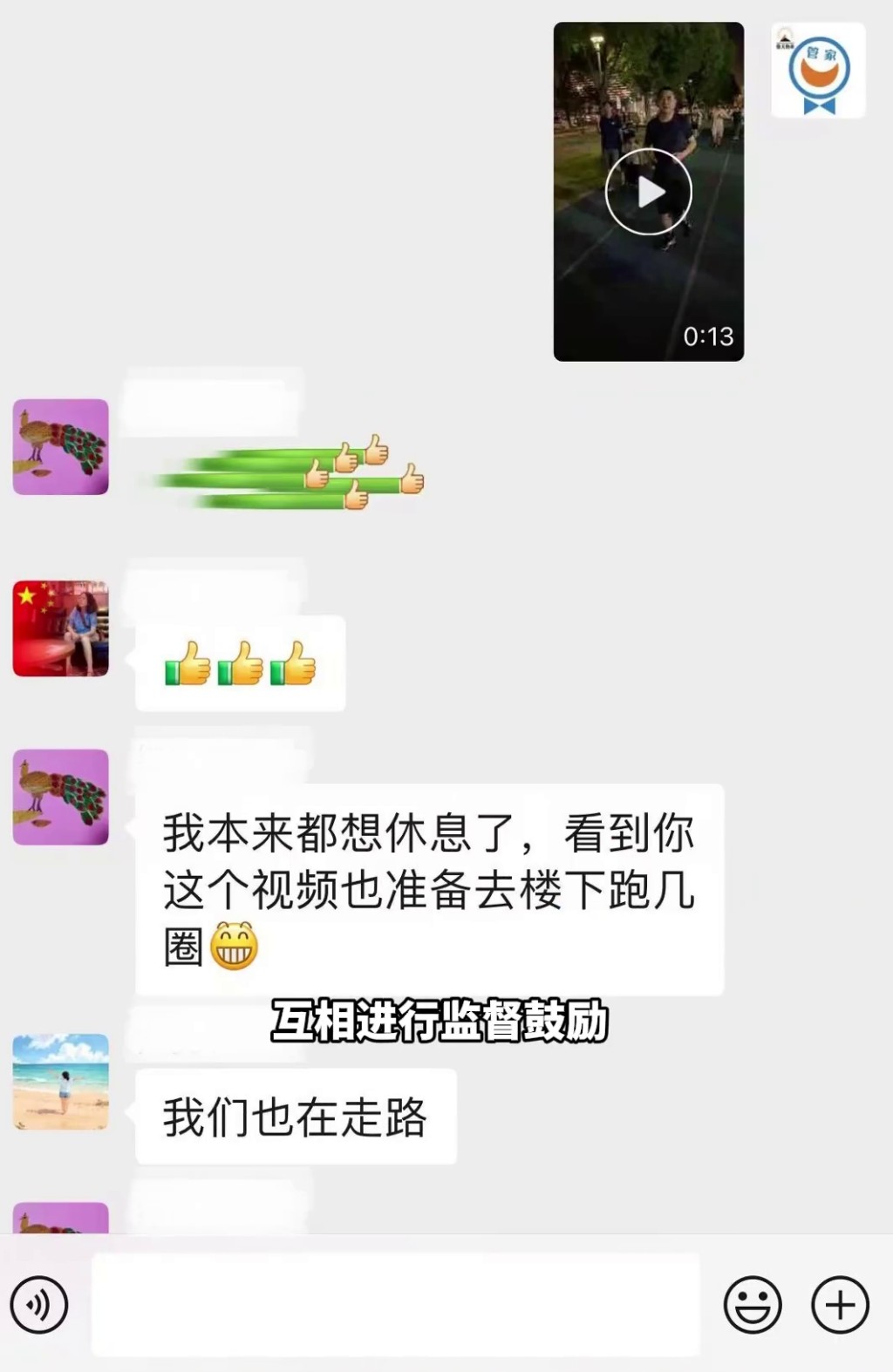Screen dimensions: 893x1372
Task: Open the emoji sticker panel
Action: [752, 1305]
